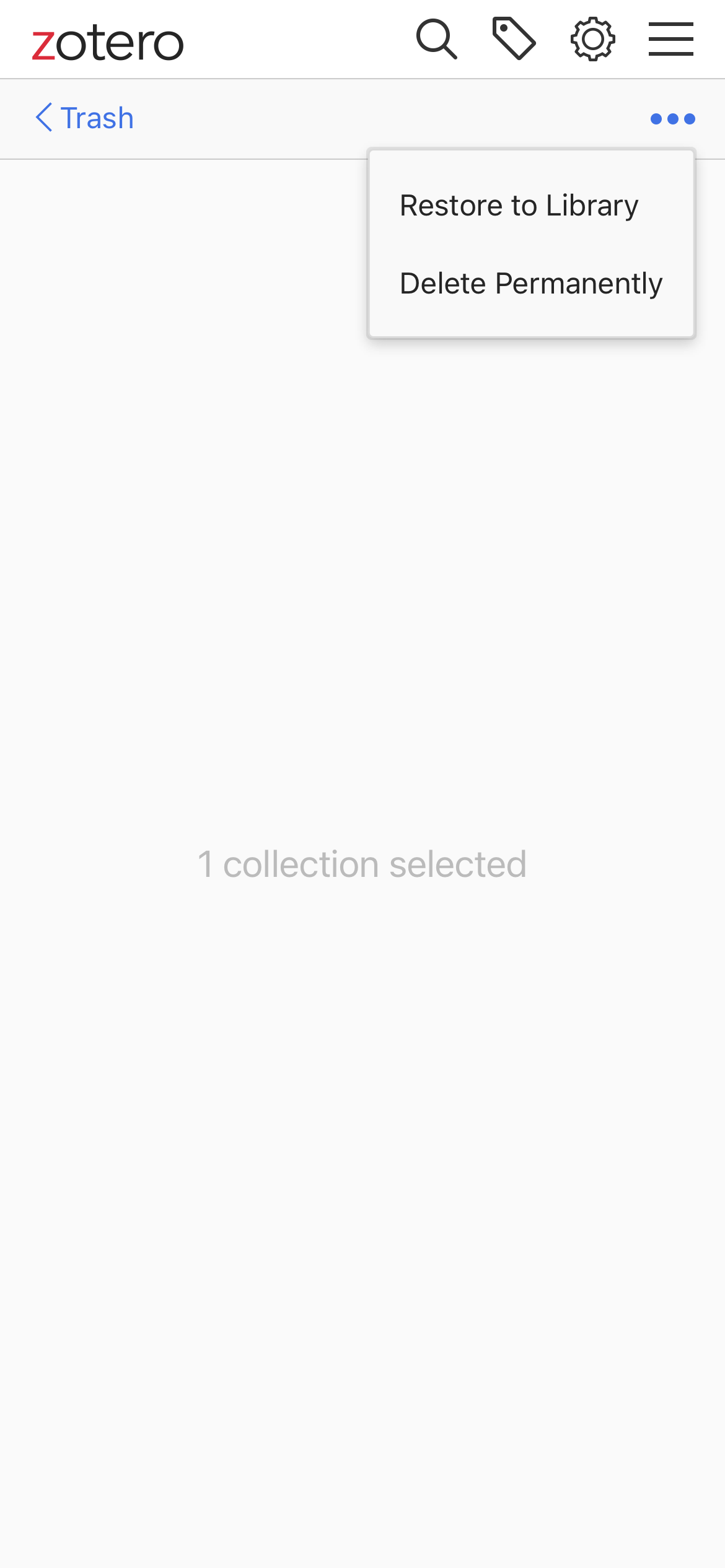Go back to Trash
725x1568 pixels.
click(x=84, y=118)
